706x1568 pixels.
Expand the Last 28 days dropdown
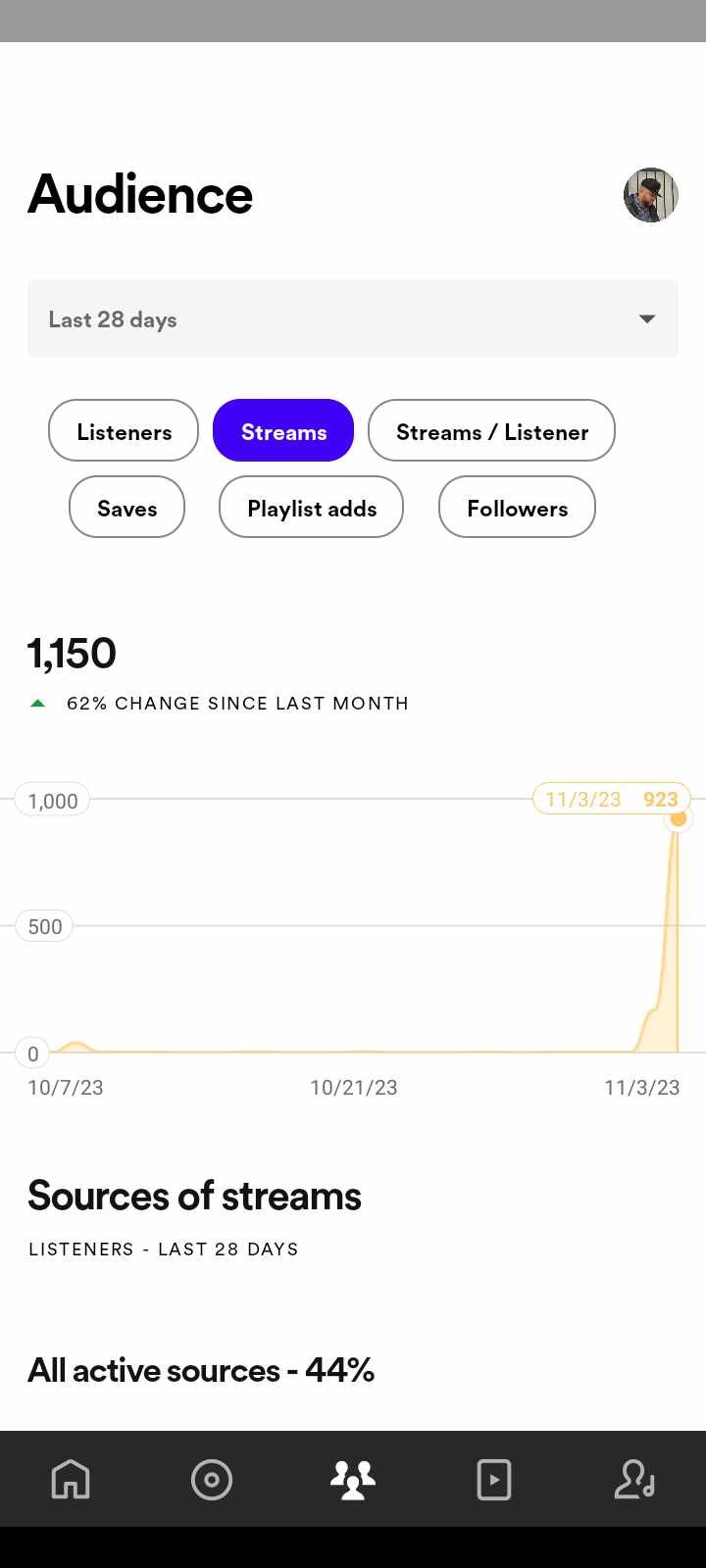[353, 319]
